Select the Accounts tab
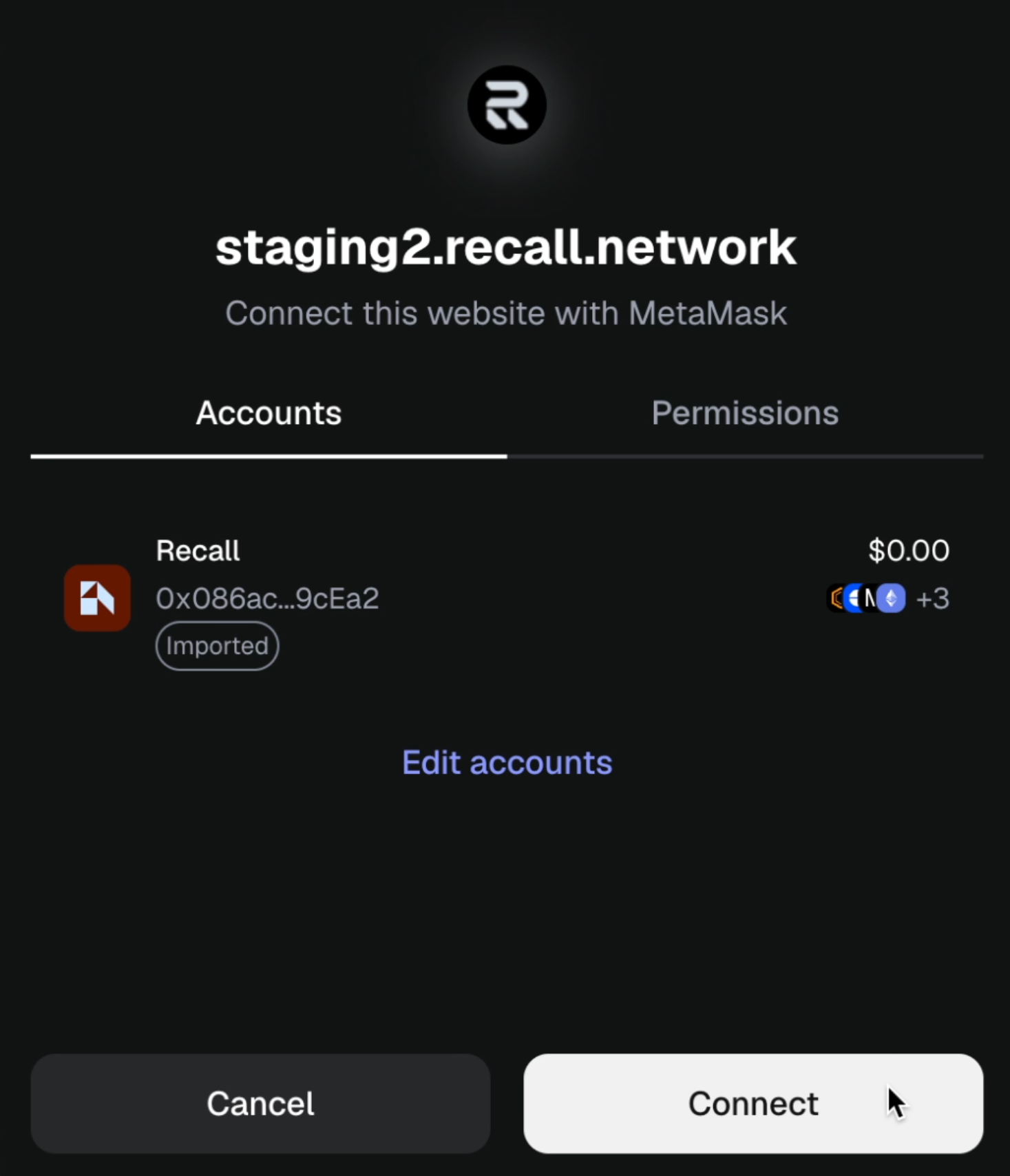Image resolution: width=1010 pixels, height=1176 pixels. tap(269, 414)
